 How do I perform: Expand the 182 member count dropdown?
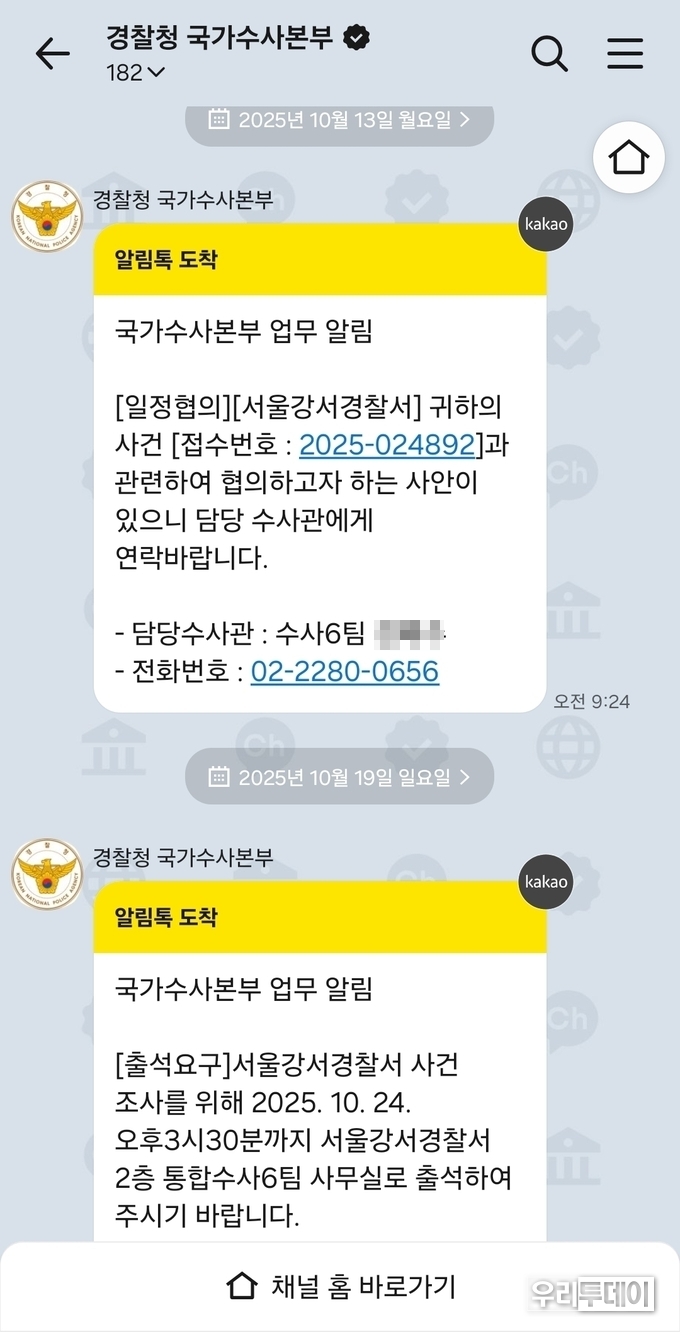[135, 73]
